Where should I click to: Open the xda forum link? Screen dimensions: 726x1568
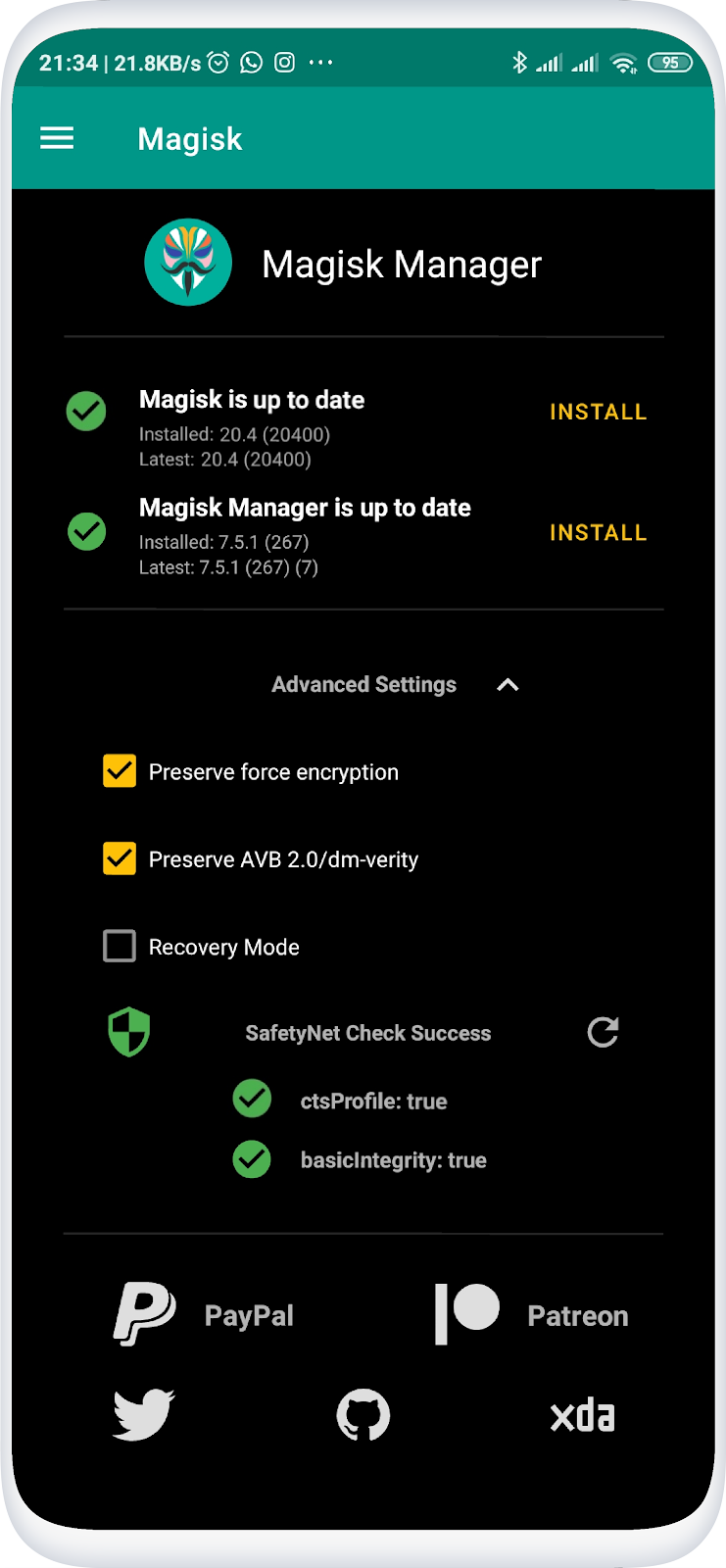[582, 1415]
